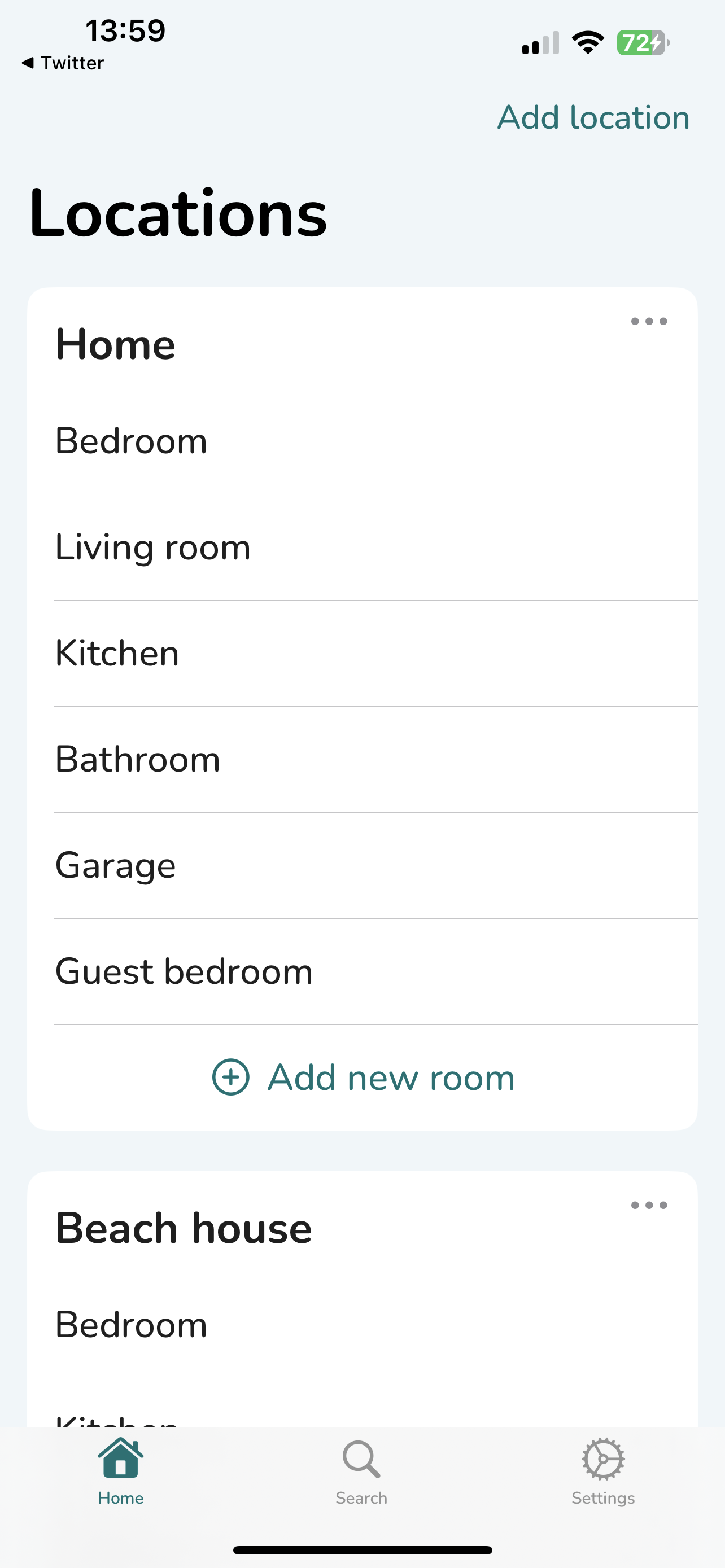Tap Add location in the top bar
This screenshot has width=725, height=1568.
click(x=593, y=117)
